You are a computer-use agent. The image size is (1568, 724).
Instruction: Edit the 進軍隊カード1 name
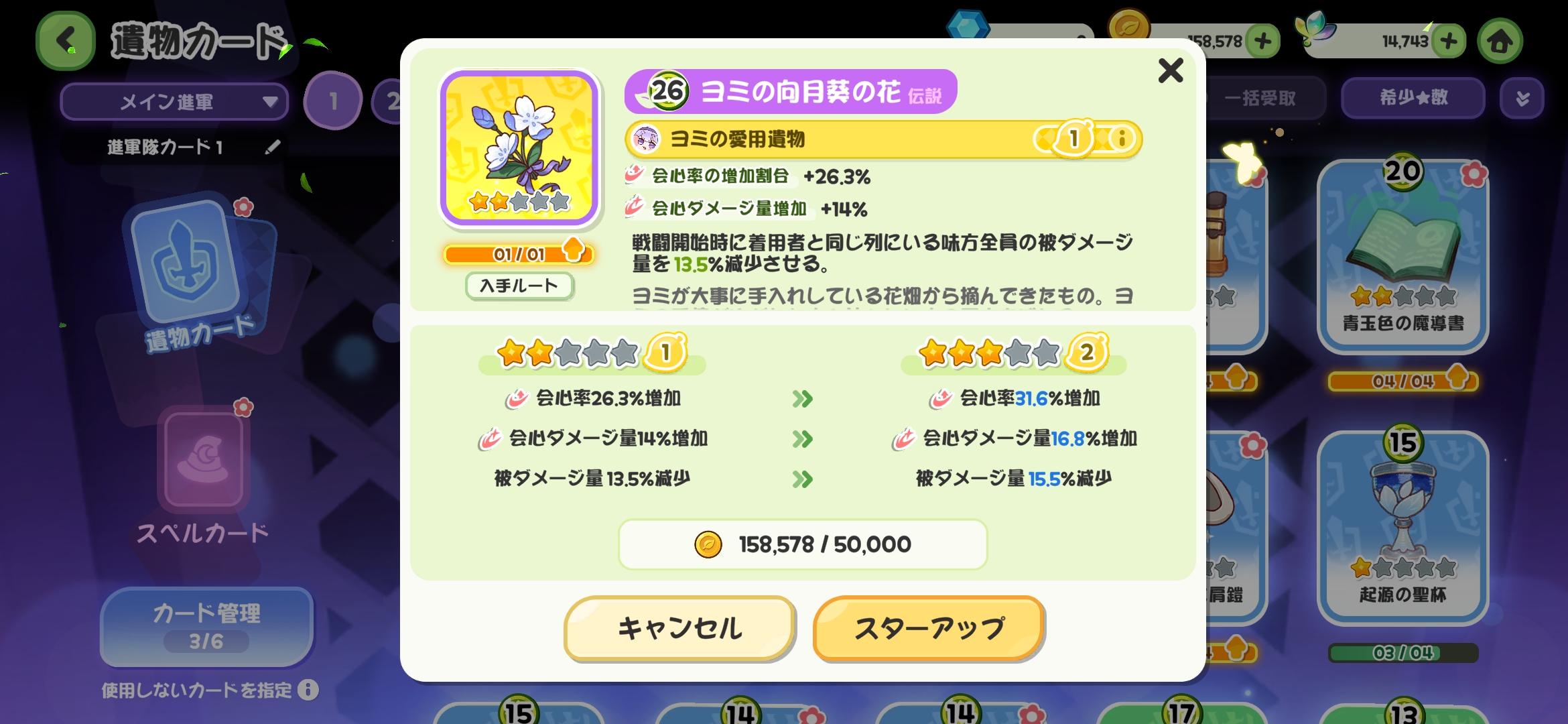pyautogui.click(x=272, y=147)
